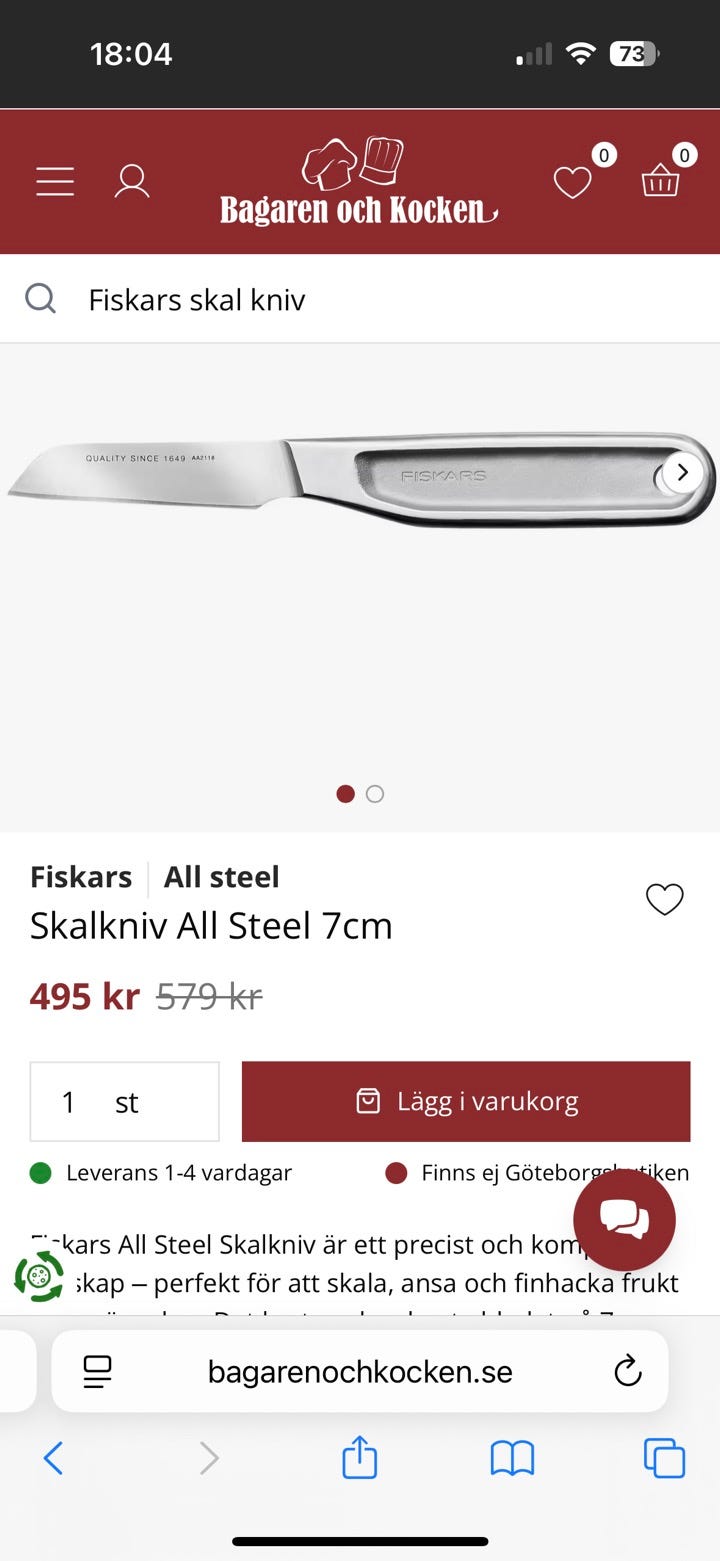Click the magnifying glass search icon
Screen dimensions: 720x1561
[x=40, y=298]
